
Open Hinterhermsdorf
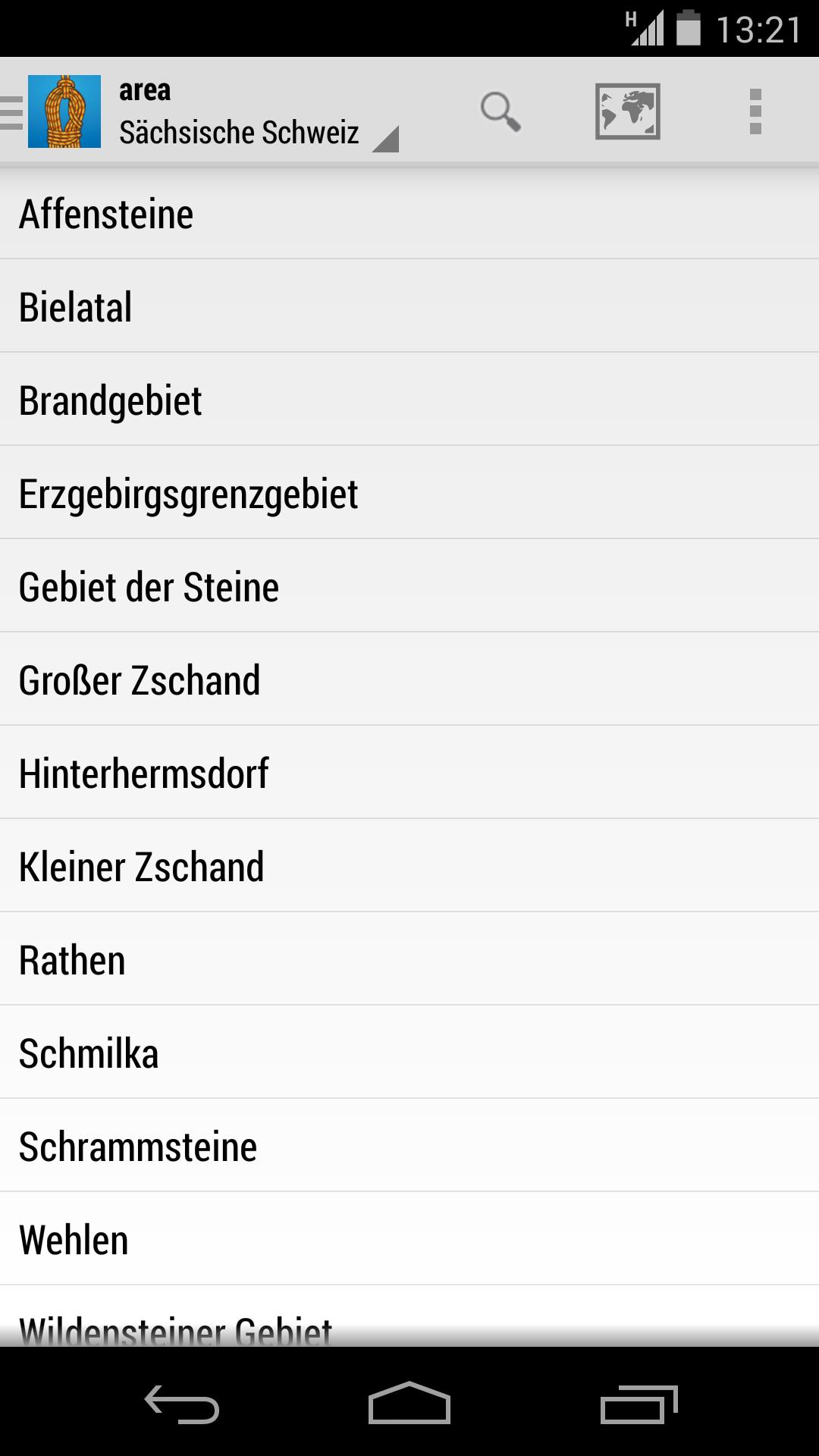click(x=409, y=773)
